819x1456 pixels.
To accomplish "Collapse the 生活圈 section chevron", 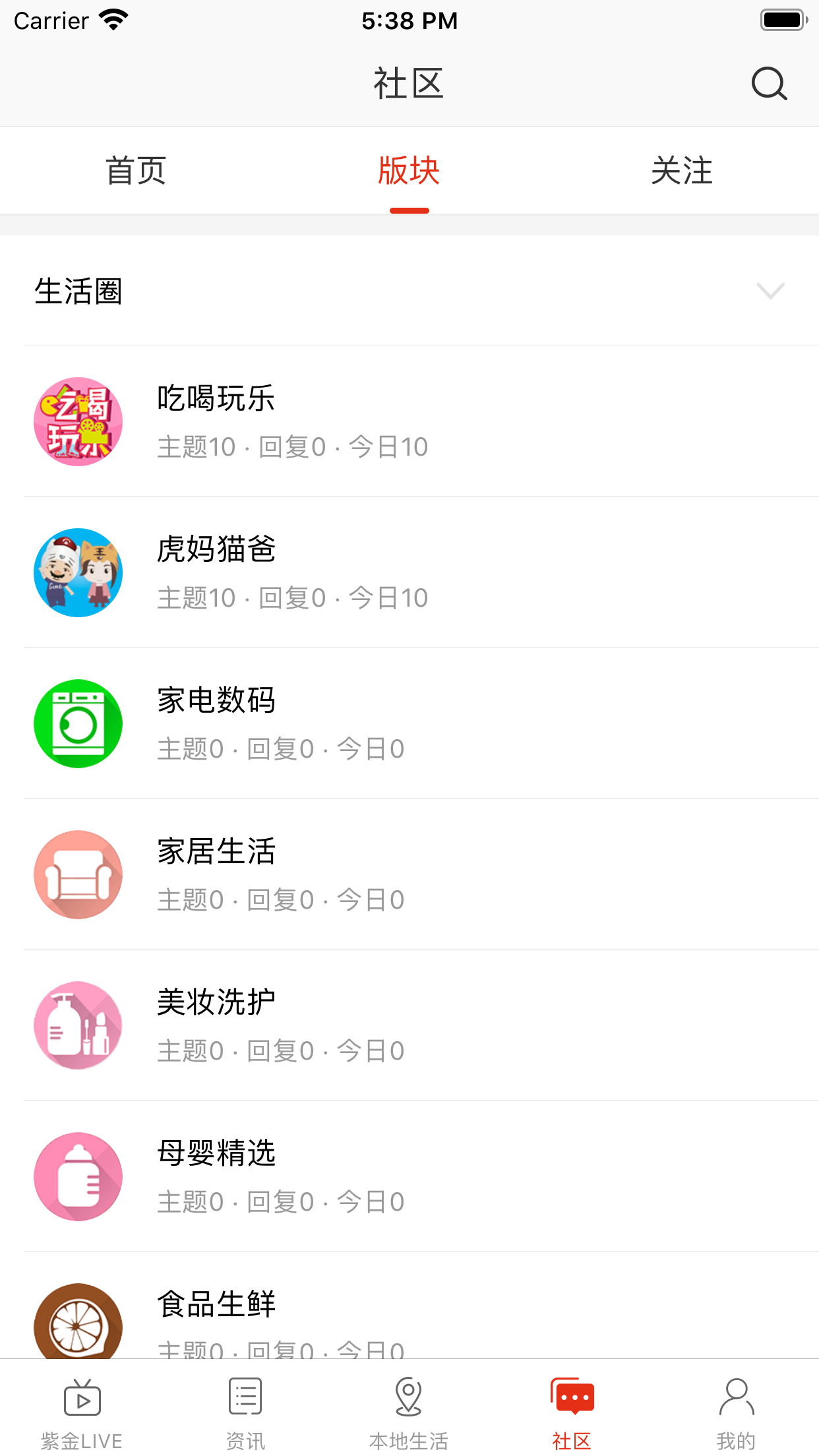I will point(770,291).
